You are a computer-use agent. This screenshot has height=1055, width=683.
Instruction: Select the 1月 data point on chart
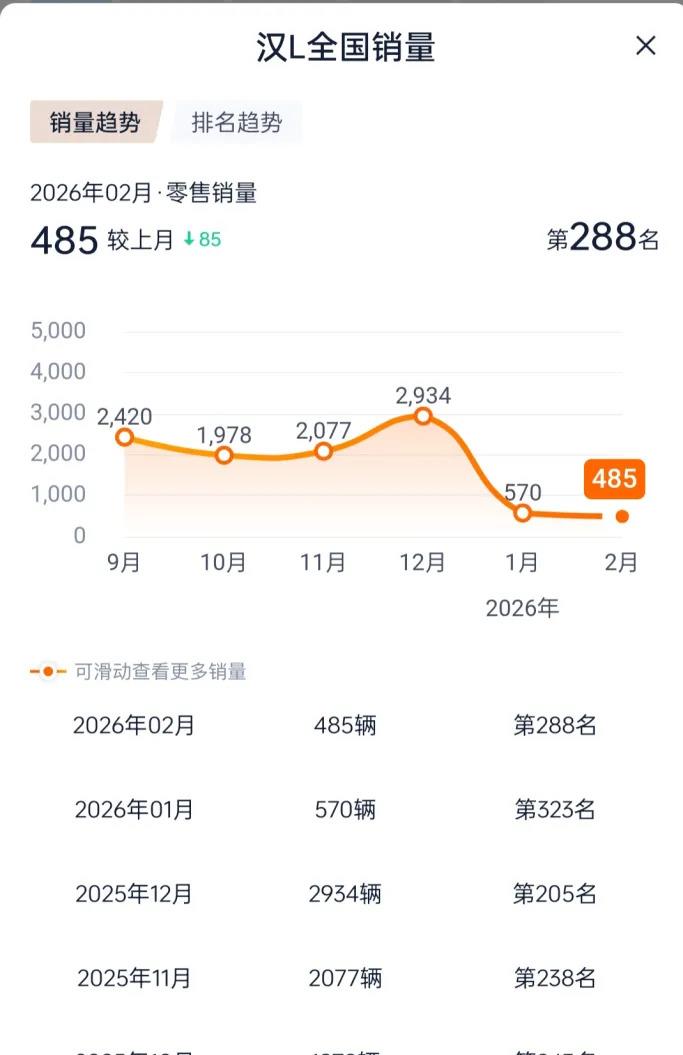522,513
